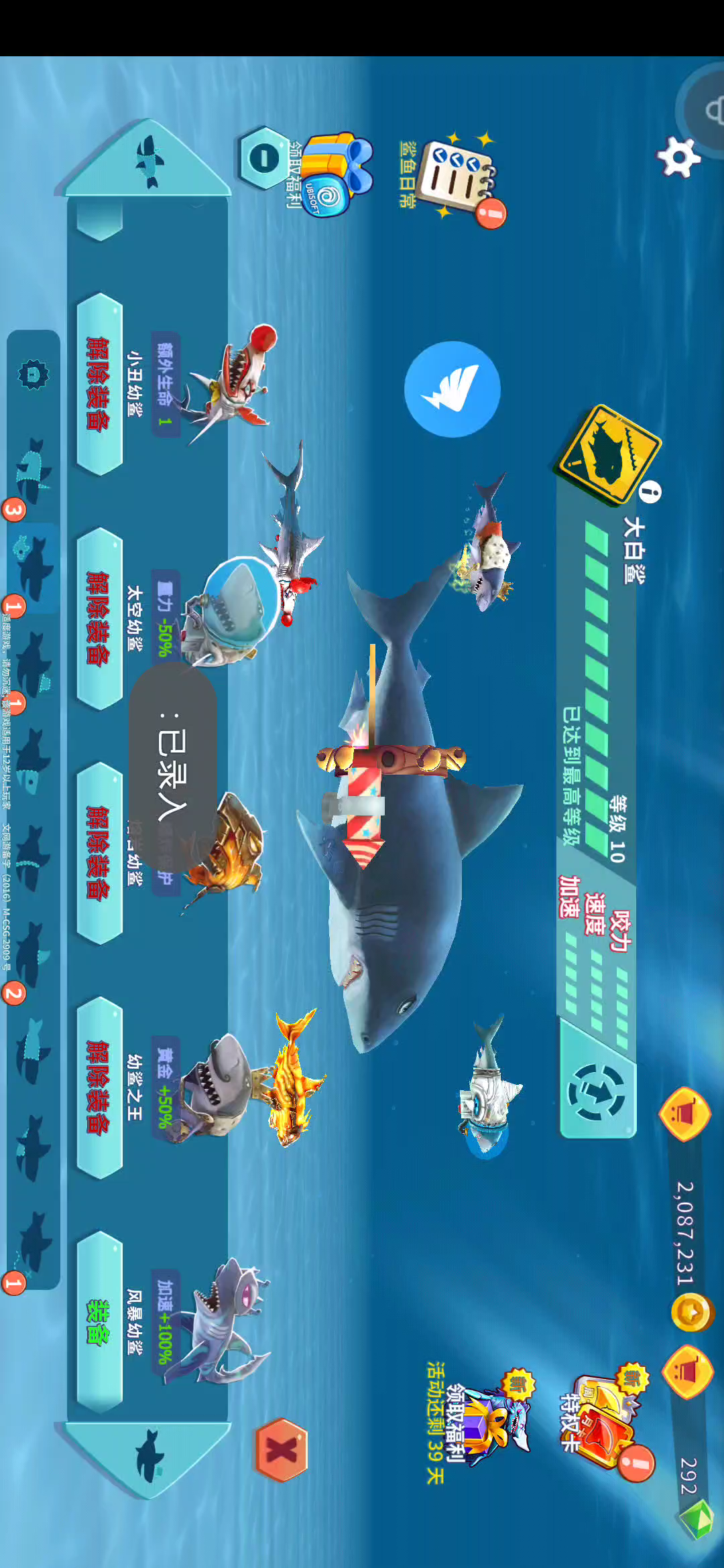Close the baby shark panel with X
724x1568 pixels.
pyautogui.click(x=282, y=1449)
